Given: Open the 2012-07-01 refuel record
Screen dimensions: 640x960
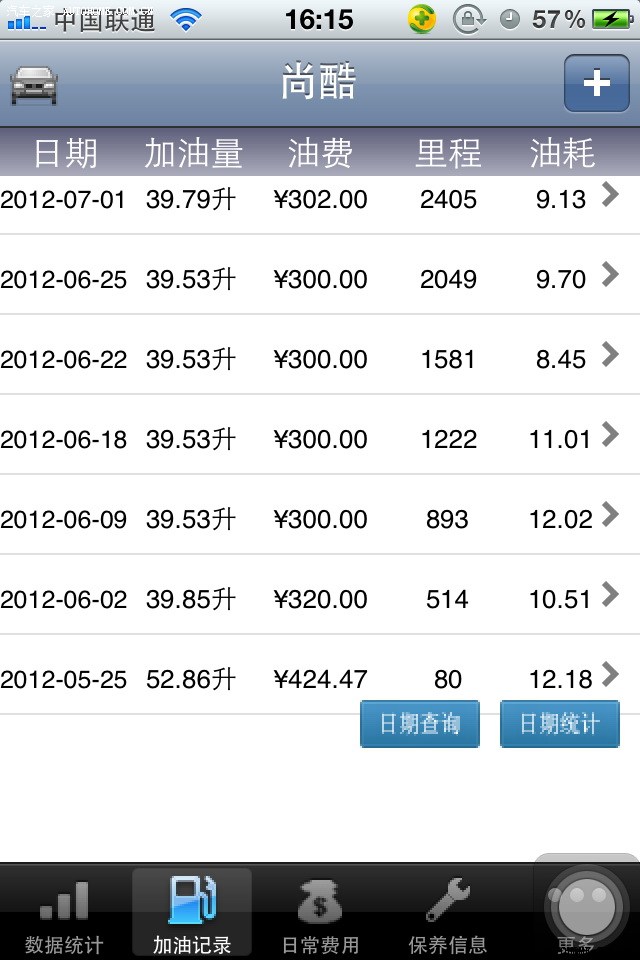Looking at the screenshot, I should coord(320,199).
